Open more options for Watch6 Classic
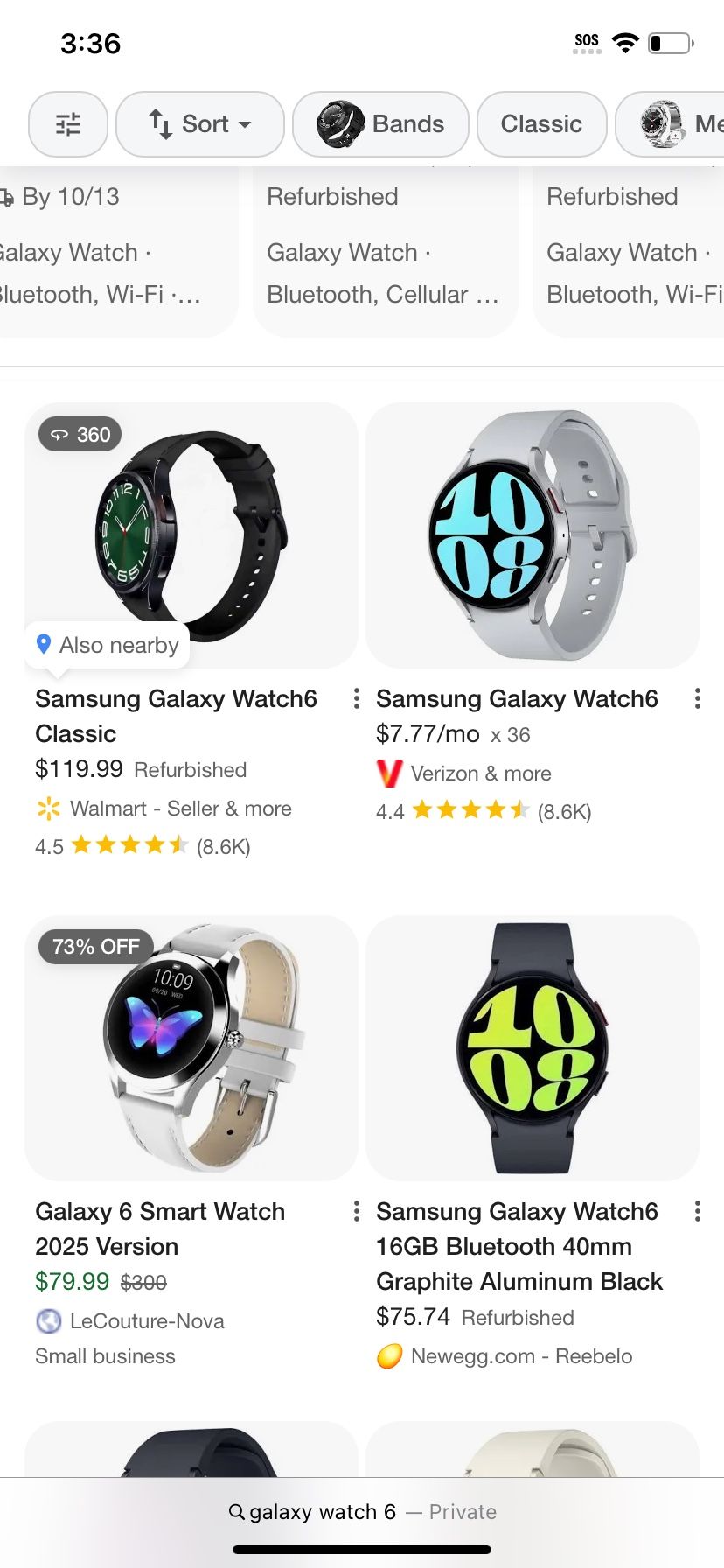The image size is (724, 1568). [x=356, y=698]
